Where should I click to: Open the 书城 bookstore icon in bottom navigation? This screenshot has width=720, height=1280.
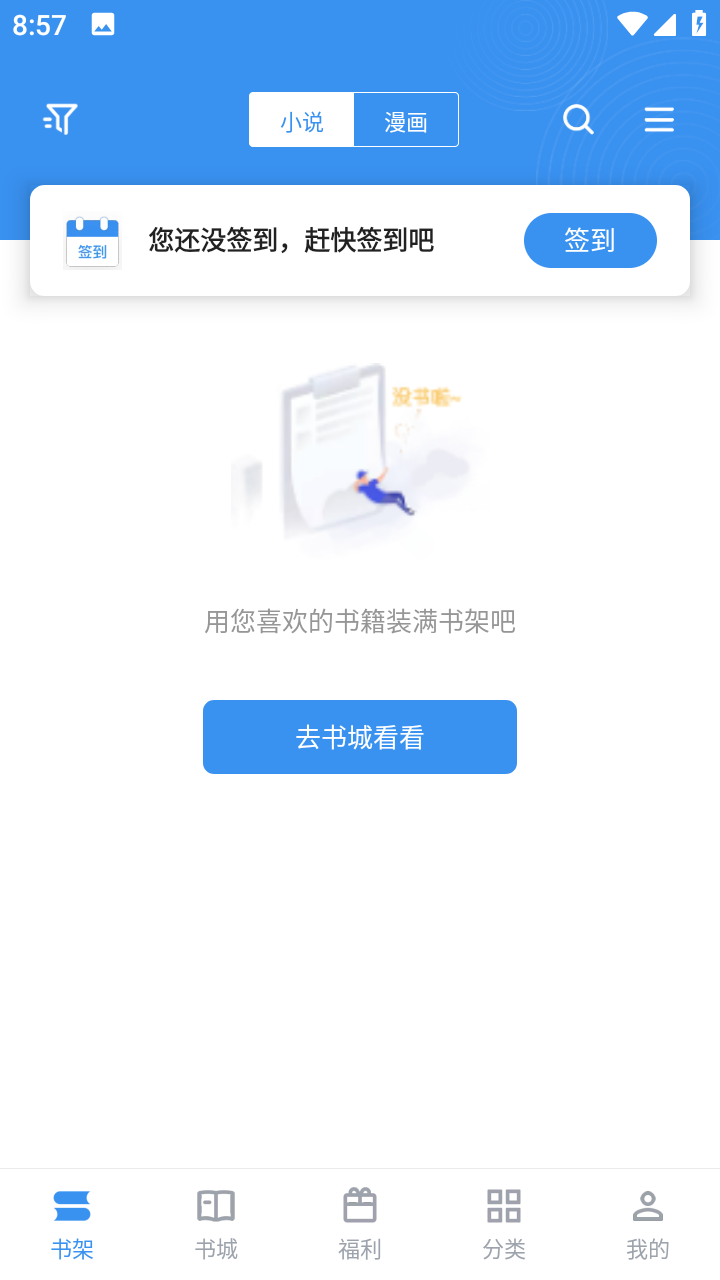pos(216,1207)
